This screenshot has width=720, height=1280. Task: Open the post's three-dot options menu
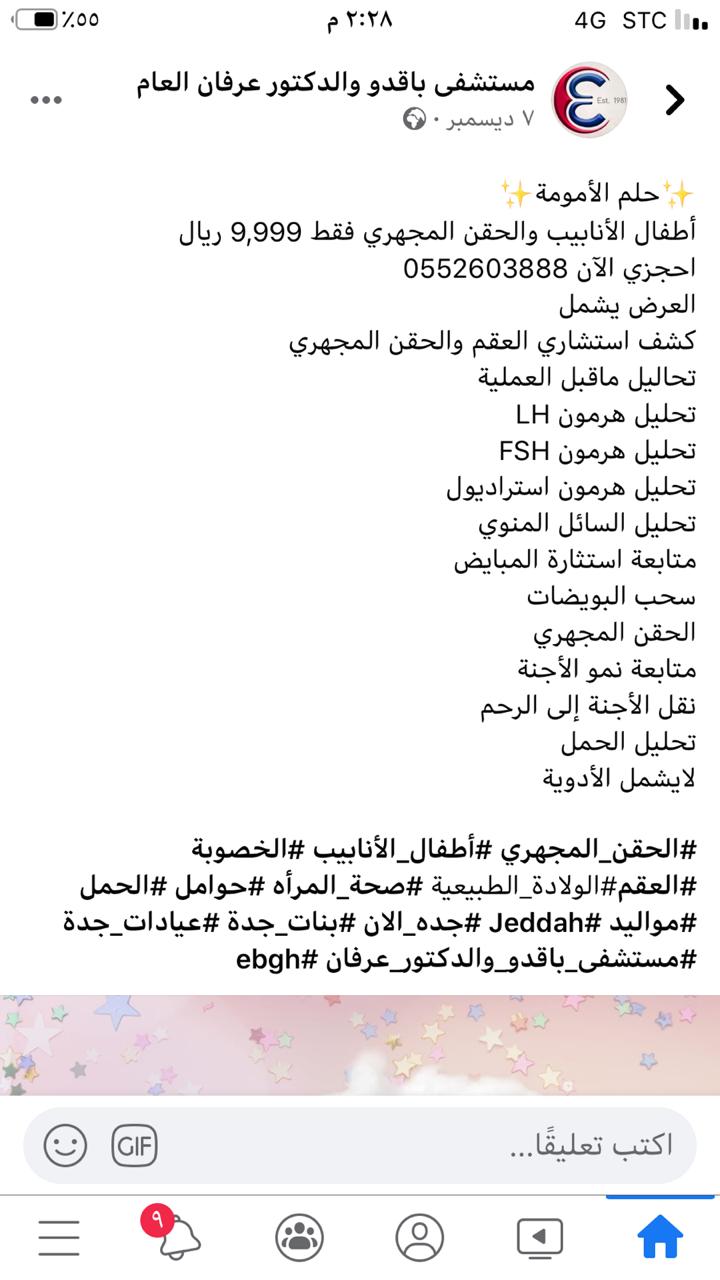pos(47,99)
